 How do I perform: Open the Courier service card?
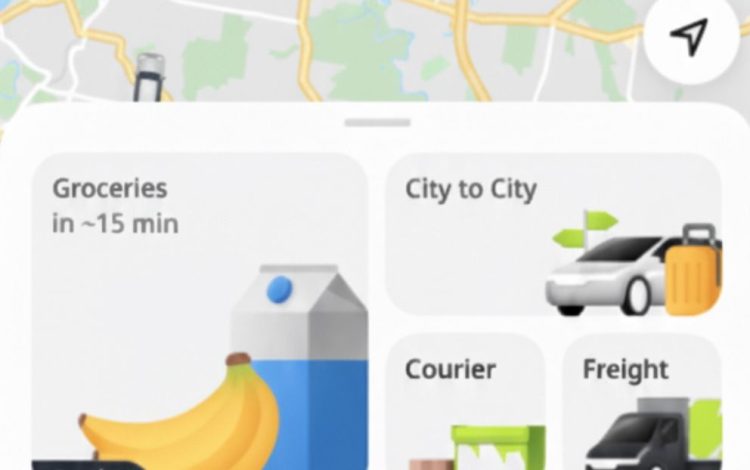[x=465, y=402]
